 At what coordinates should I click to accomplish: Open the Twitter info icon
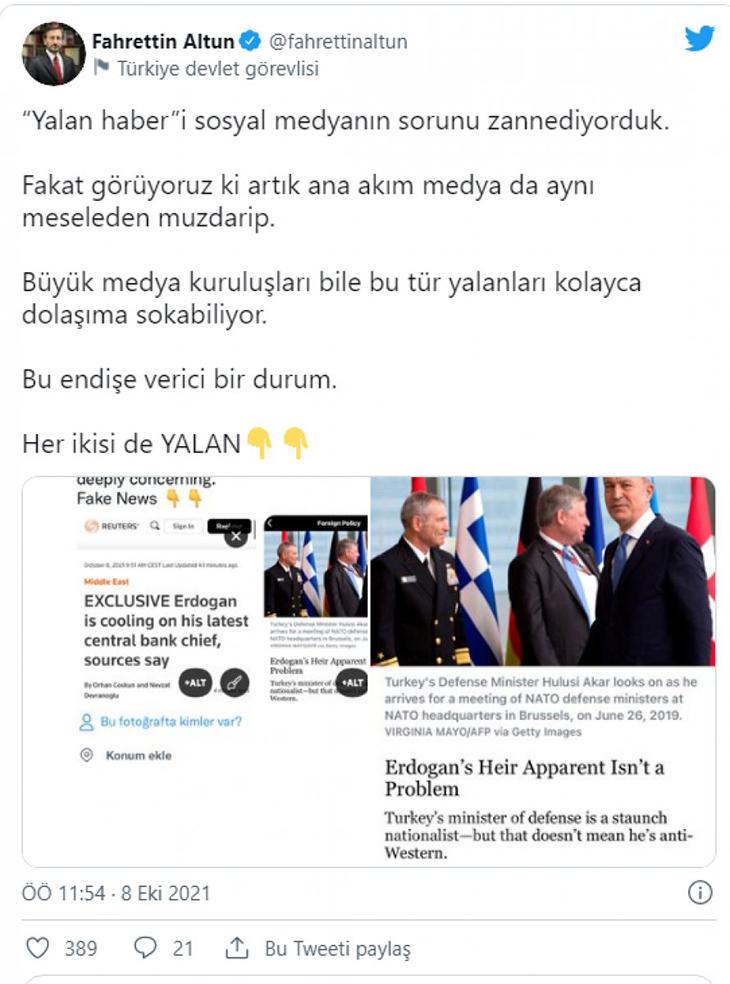[701, 892]
